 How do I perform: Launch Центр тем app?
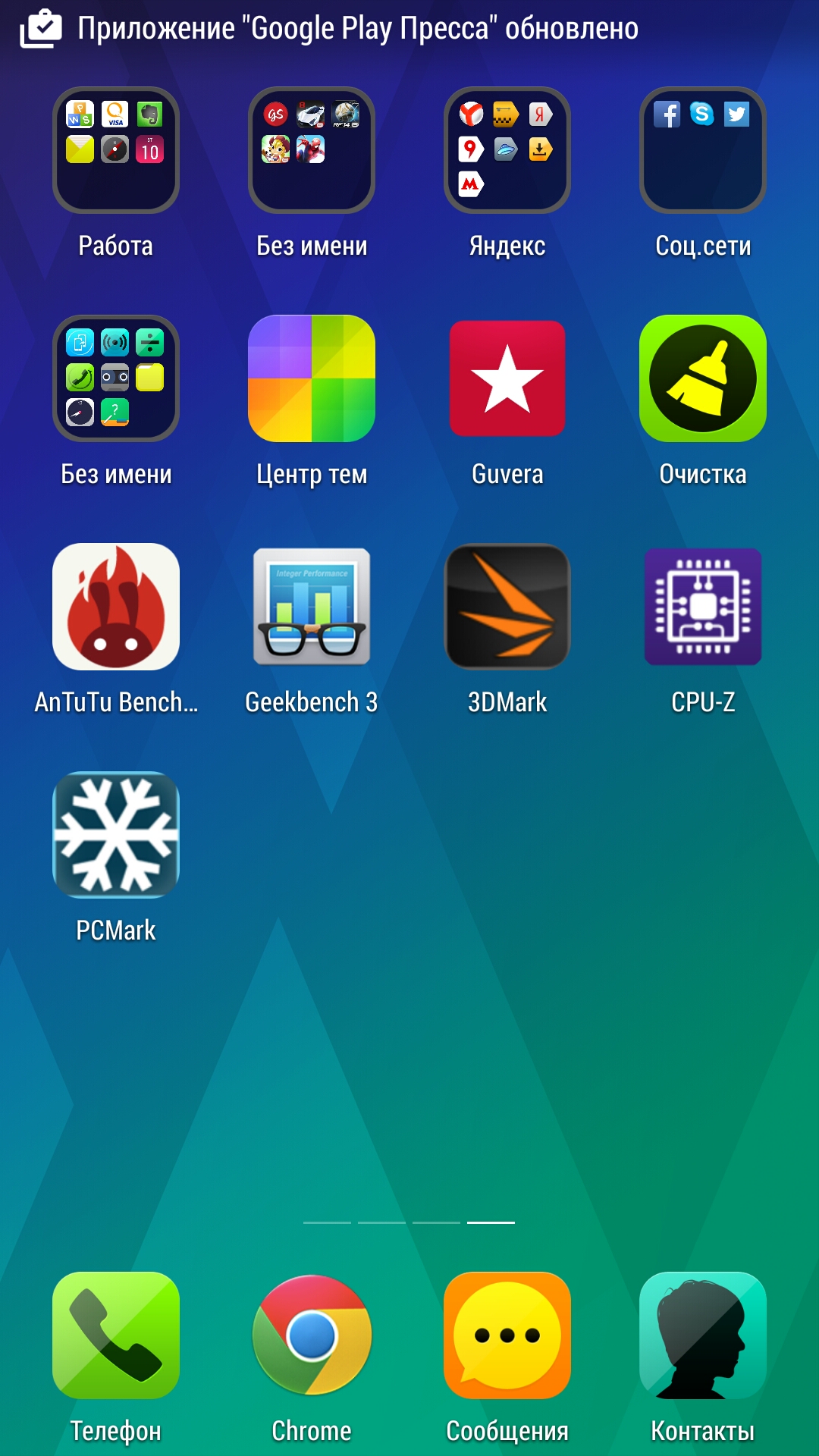coord(311,378)
